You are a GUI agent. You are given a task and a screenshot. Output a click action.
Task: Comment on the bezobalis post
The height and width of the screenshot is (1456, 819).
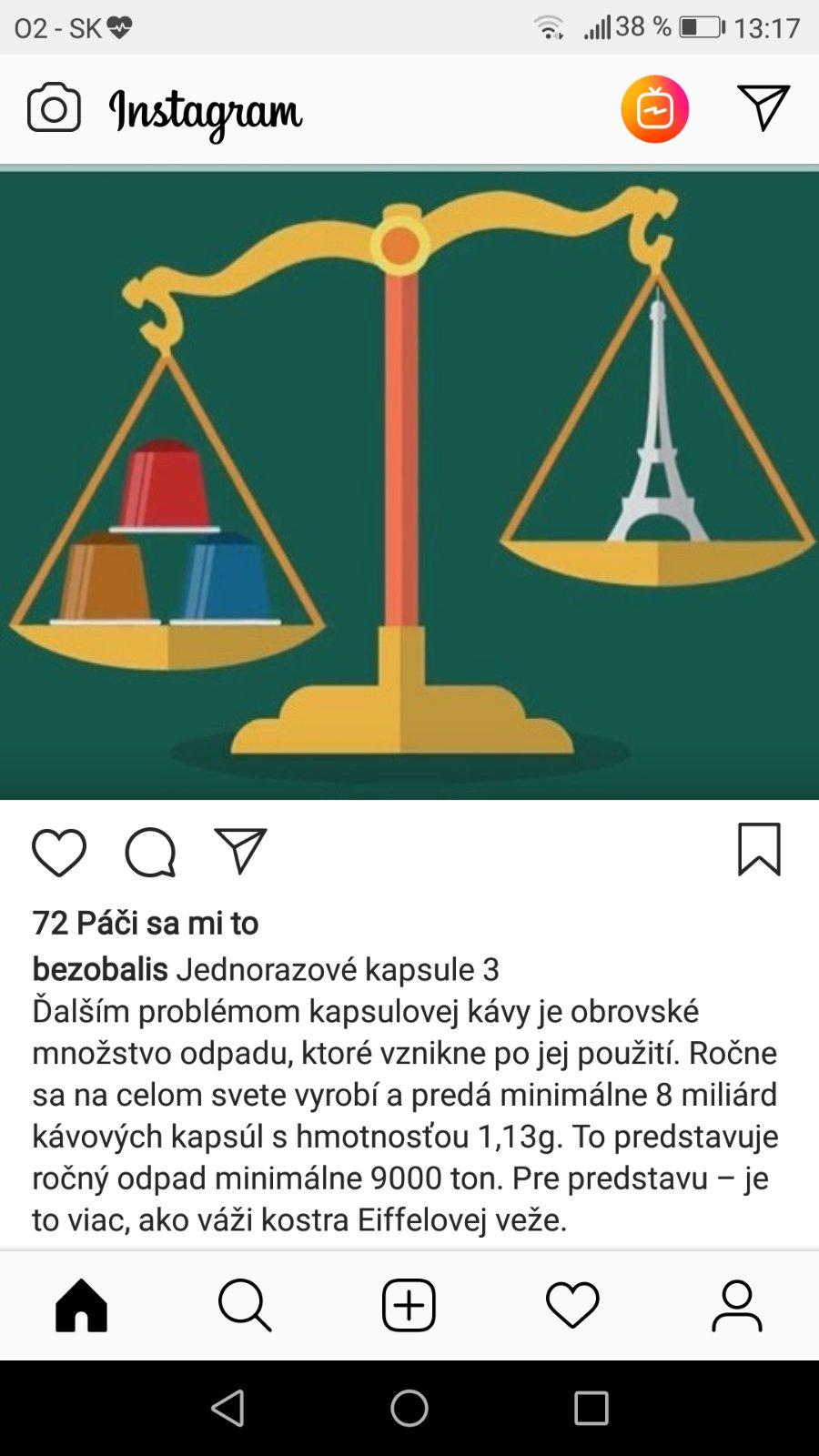(x=150, y=852)
